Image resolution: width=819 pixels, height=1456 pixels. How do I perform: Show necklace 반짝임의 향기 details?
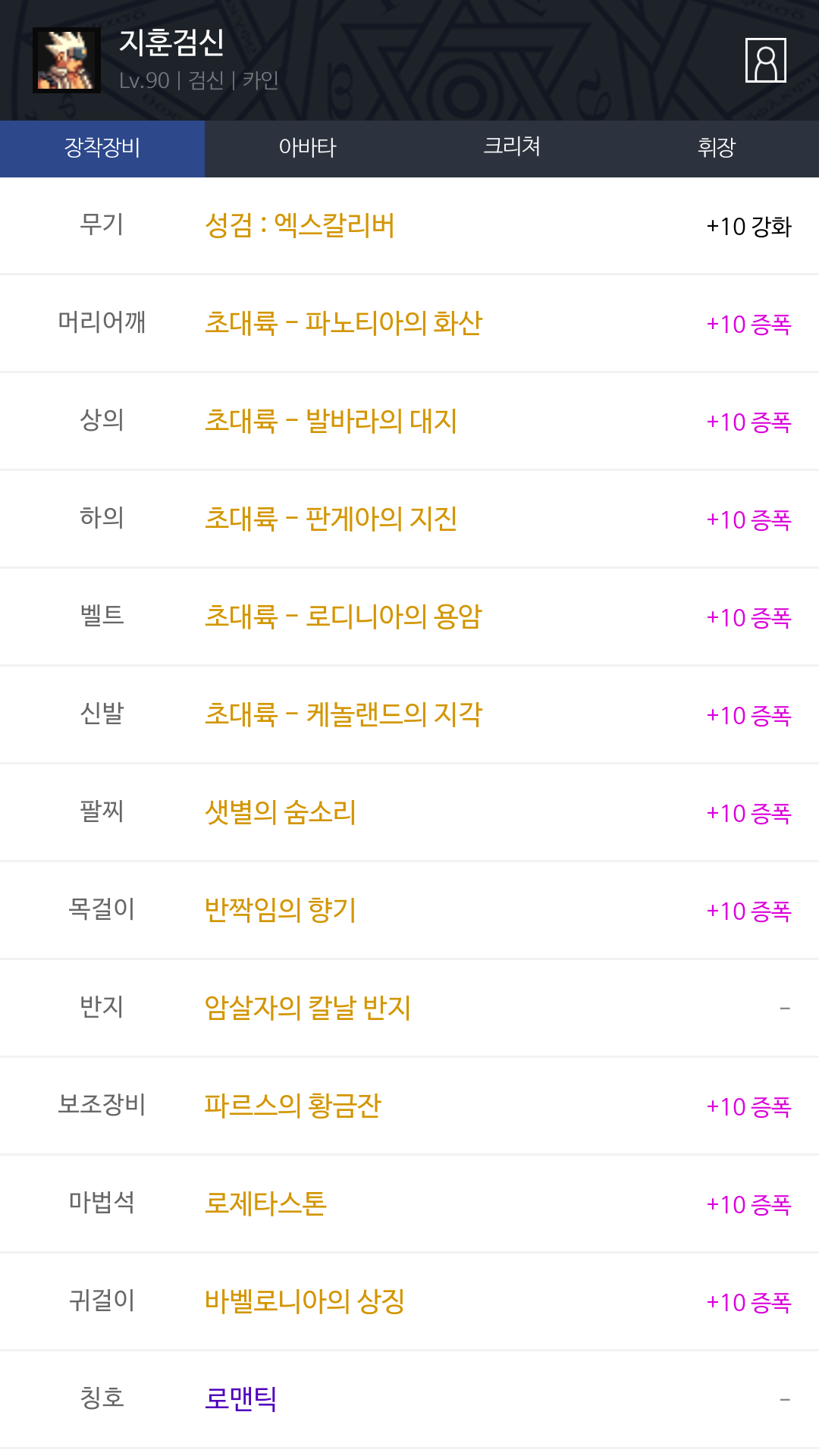pos(281,911)
